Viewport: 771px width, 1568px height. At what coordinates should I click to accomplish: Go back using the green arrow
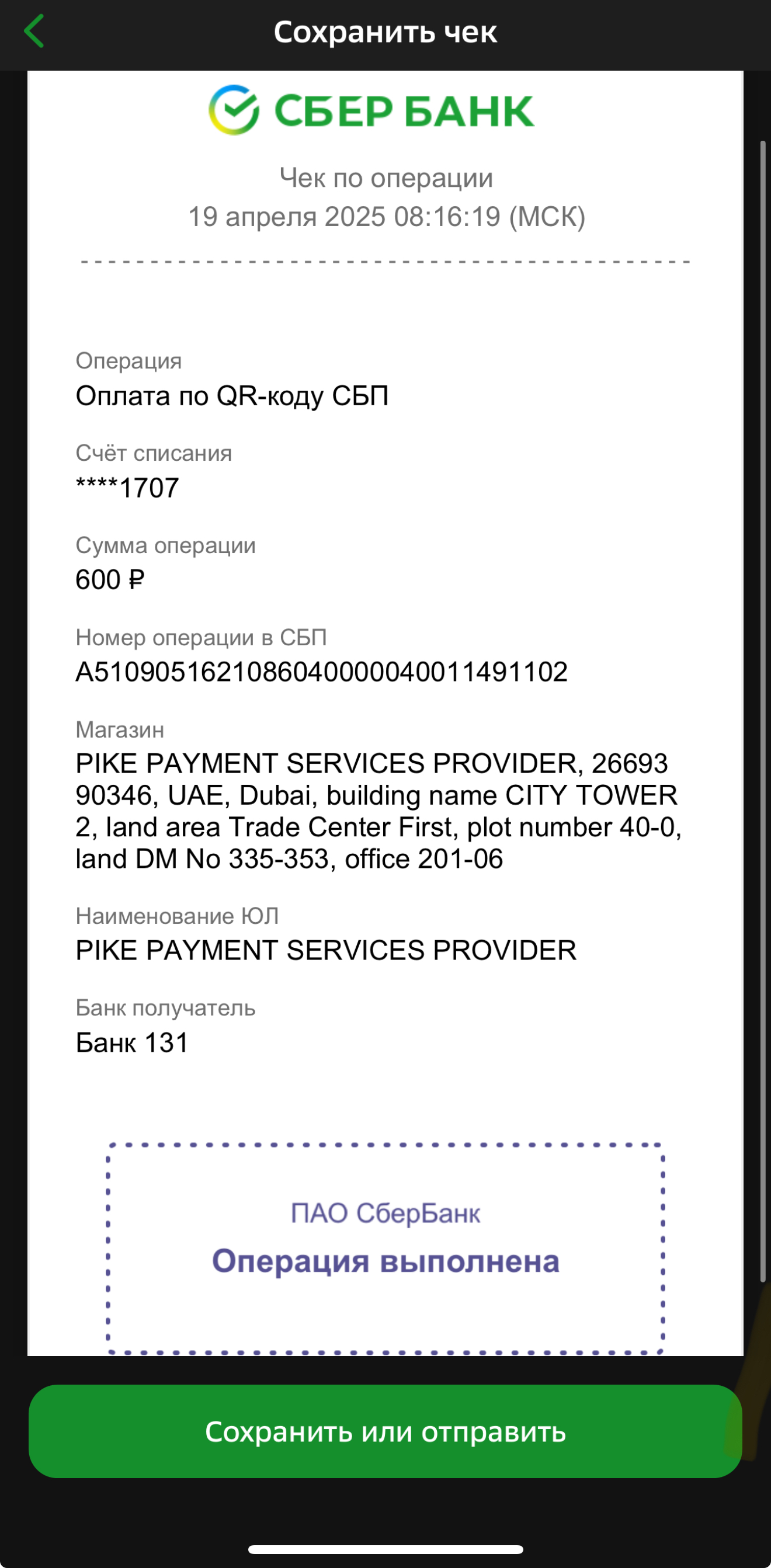34,31
